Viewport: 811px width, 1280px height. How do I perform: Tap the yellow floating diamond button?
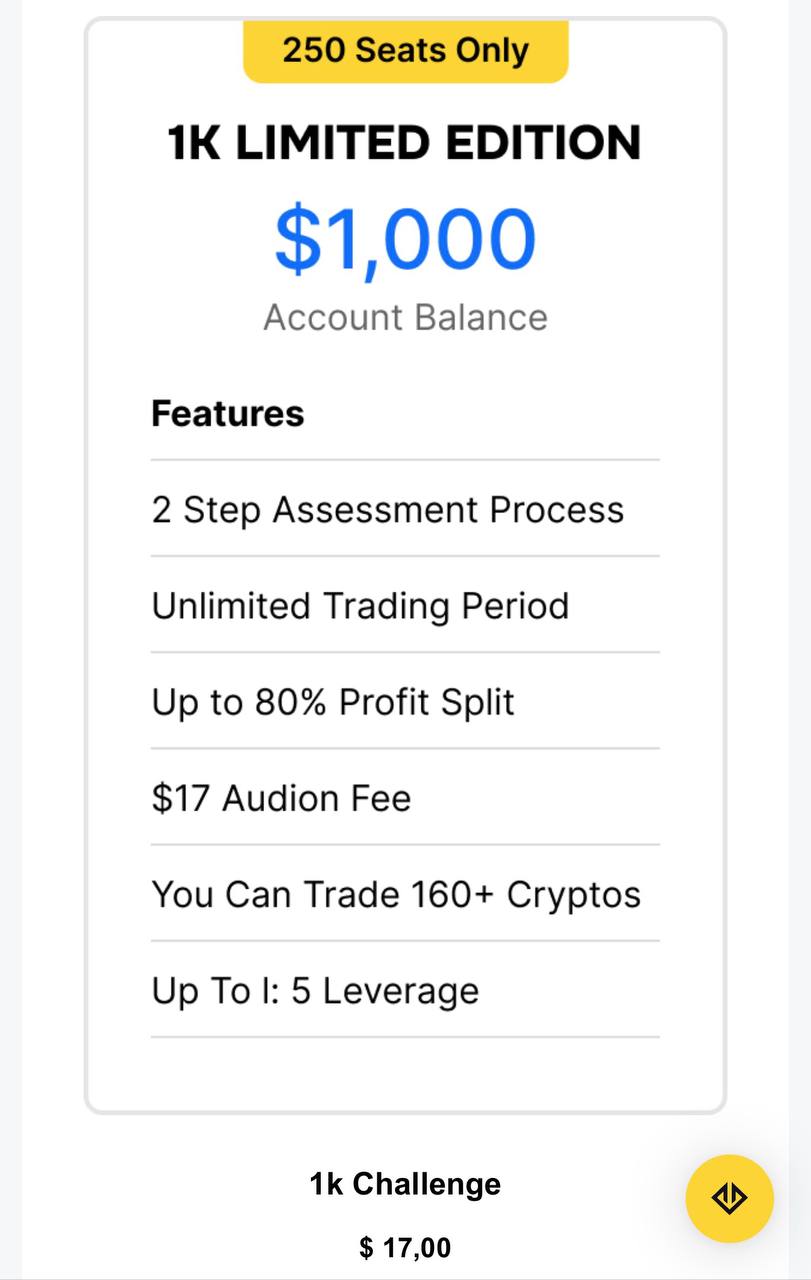(x=729, y=1198)
